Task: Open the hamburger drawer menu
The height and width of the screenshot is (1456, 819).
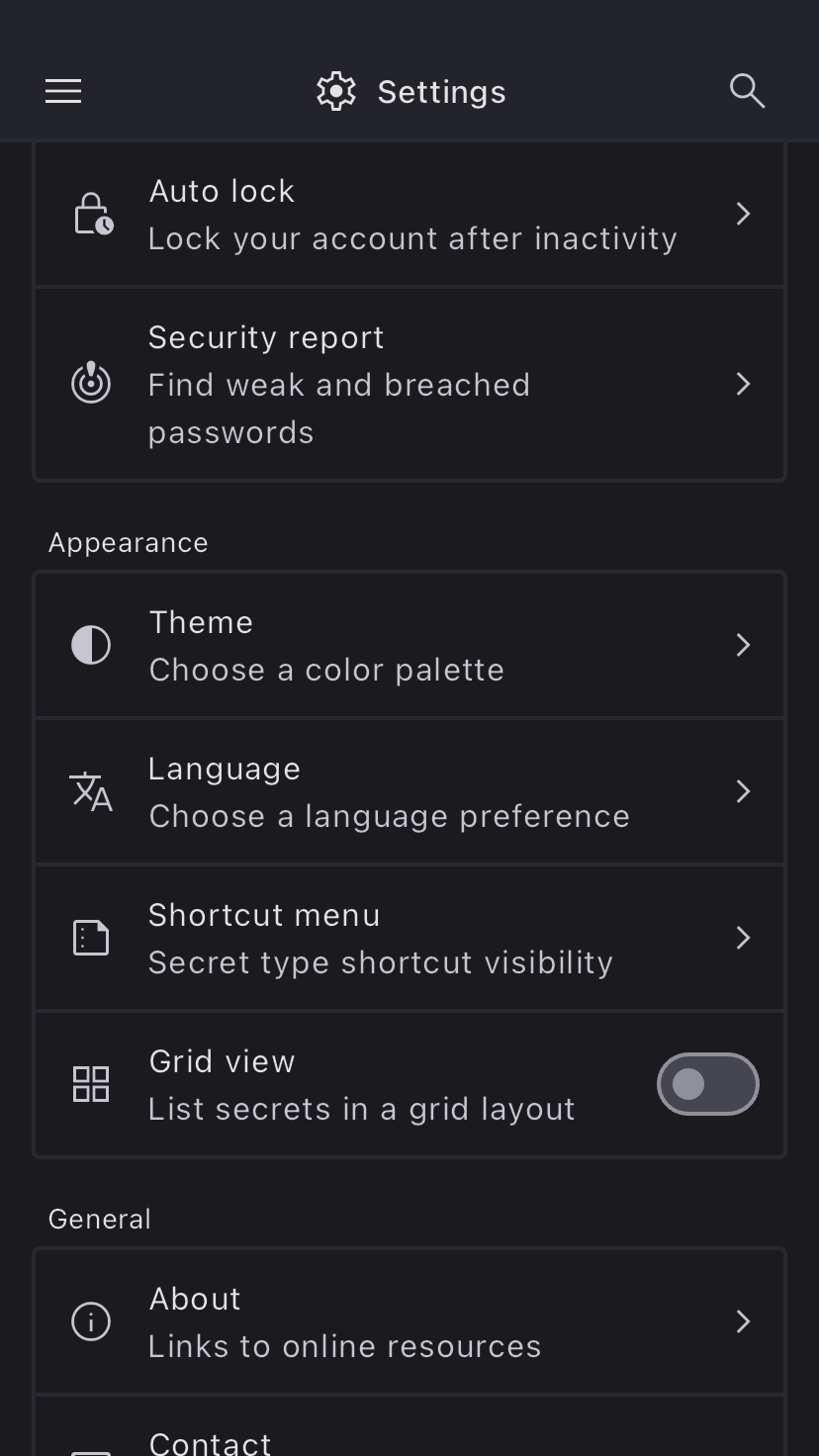Action: 63,91
